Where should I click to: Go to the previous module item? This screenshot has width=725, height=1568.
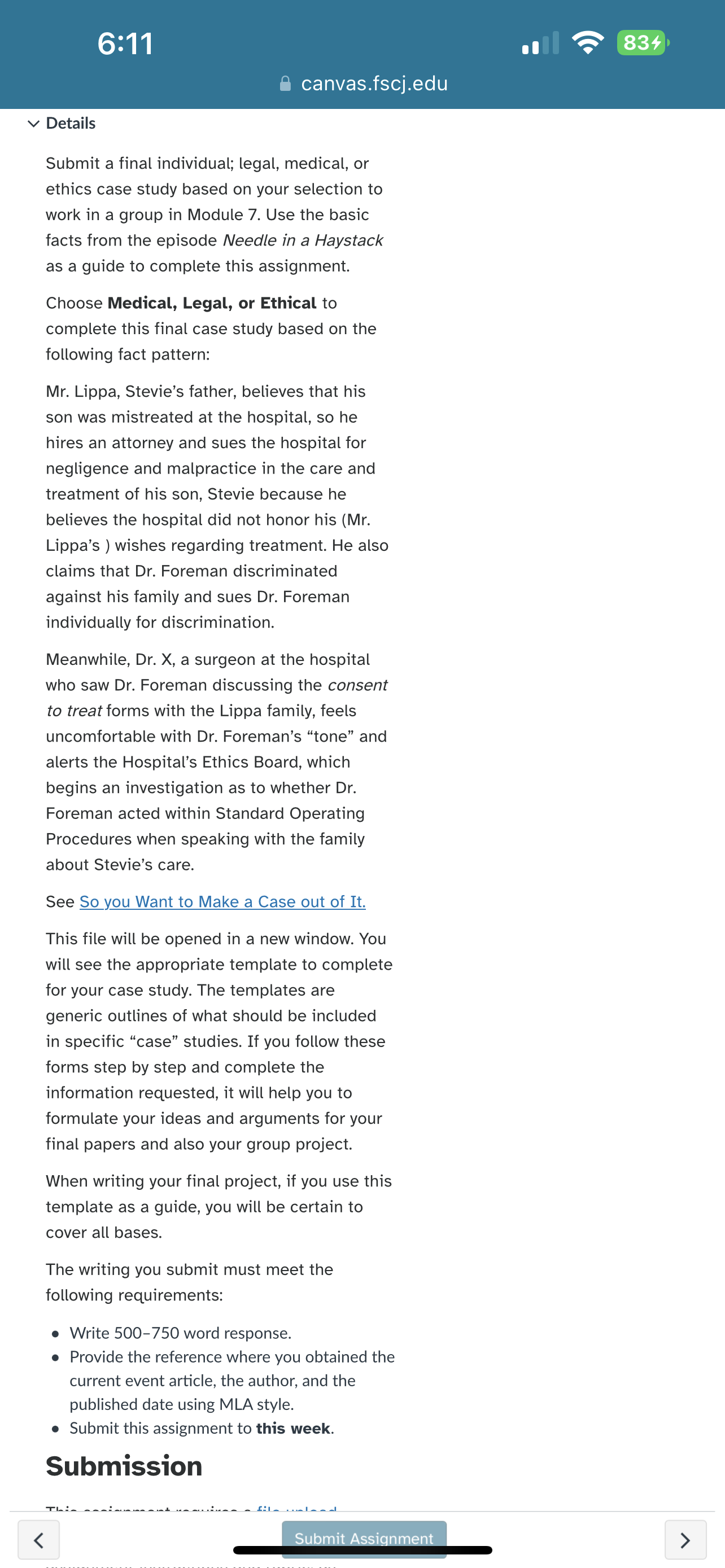(x=39, y=1540)
